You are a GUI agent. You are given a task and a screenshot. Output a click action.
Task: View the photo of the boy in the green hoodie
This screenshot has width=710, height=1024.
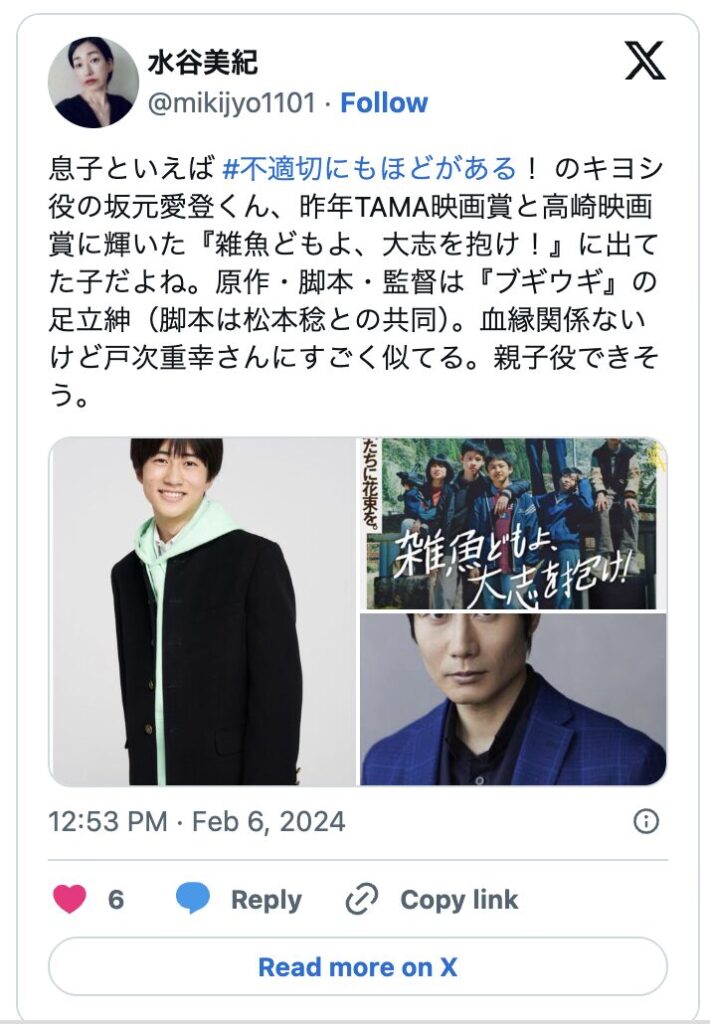pyautogui.click(x=203, y=611)
